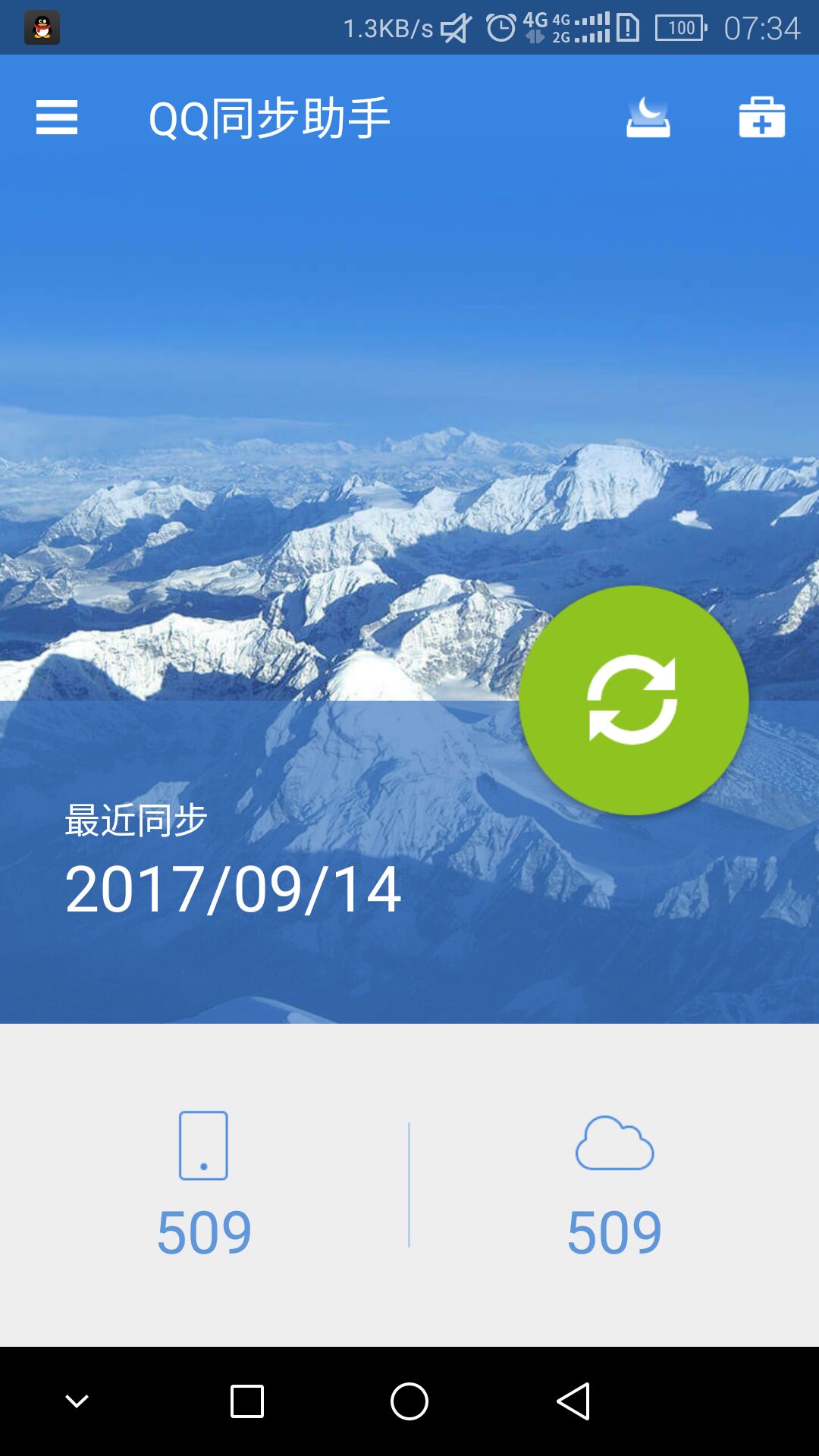View the 509 contacts on this phone
Screen dimensions: 819x1456
point(204,1185)
